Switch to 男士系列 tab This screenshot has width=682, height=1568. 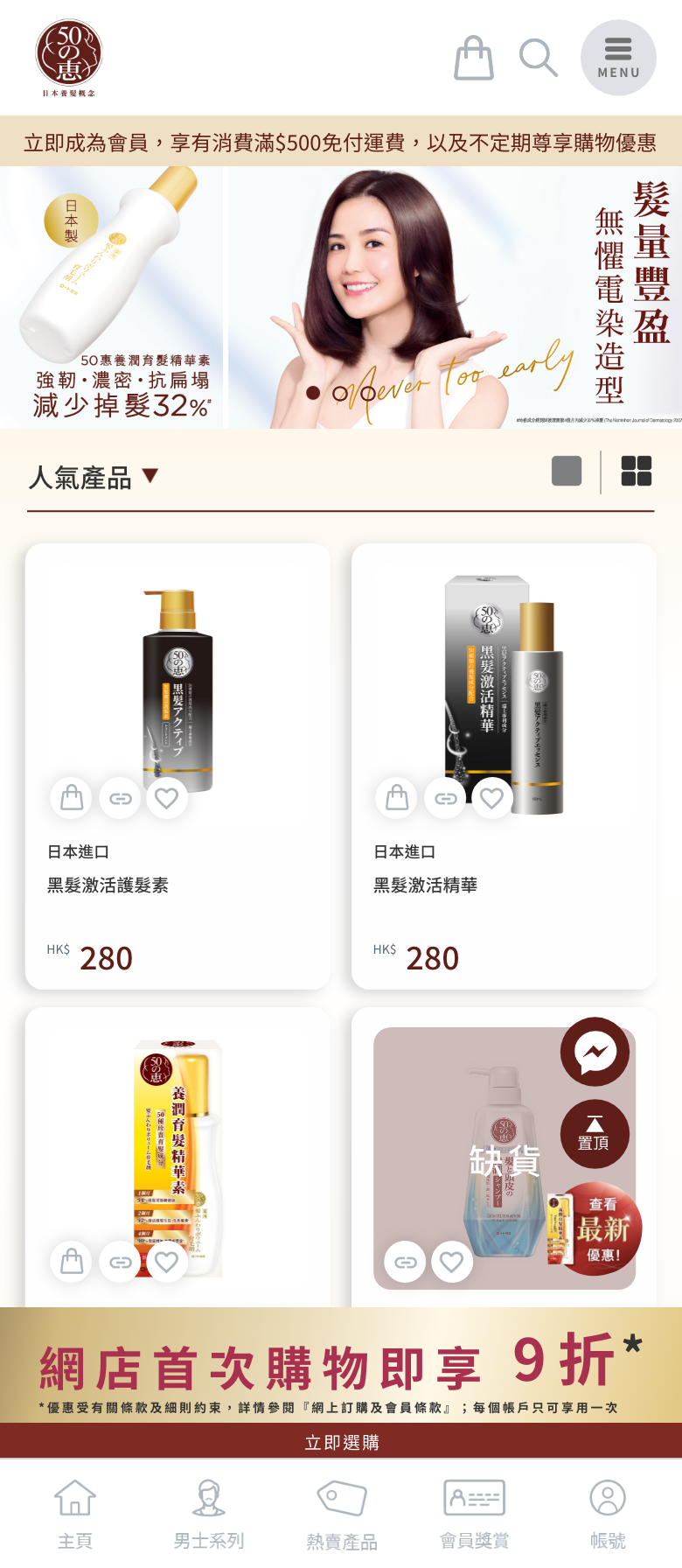(x=208, y=1514)
